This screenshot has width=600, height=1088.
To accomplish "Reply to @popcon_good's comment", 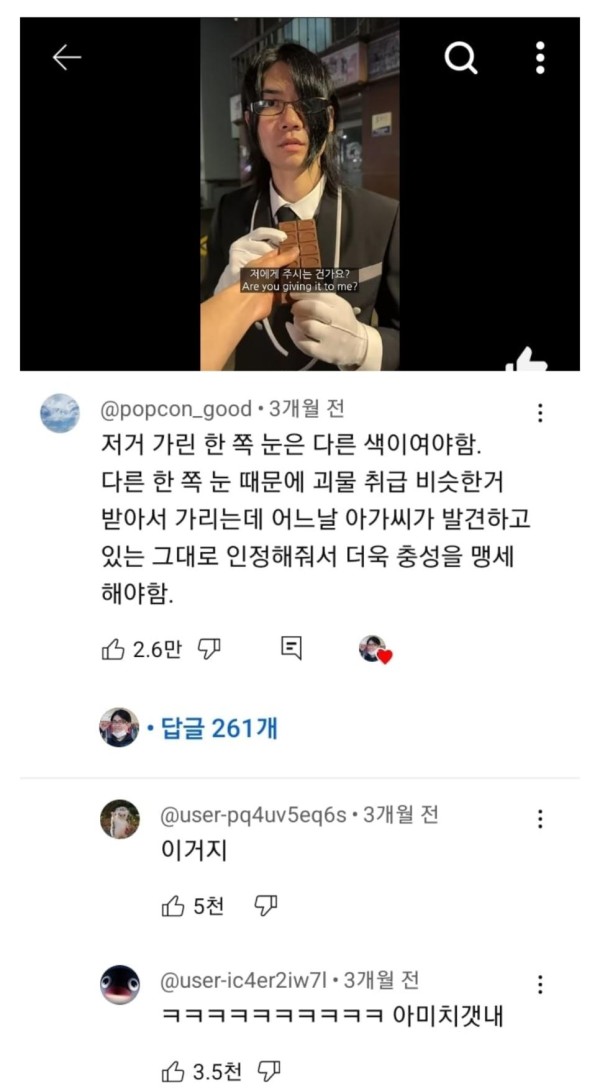I will click(291, 648).
